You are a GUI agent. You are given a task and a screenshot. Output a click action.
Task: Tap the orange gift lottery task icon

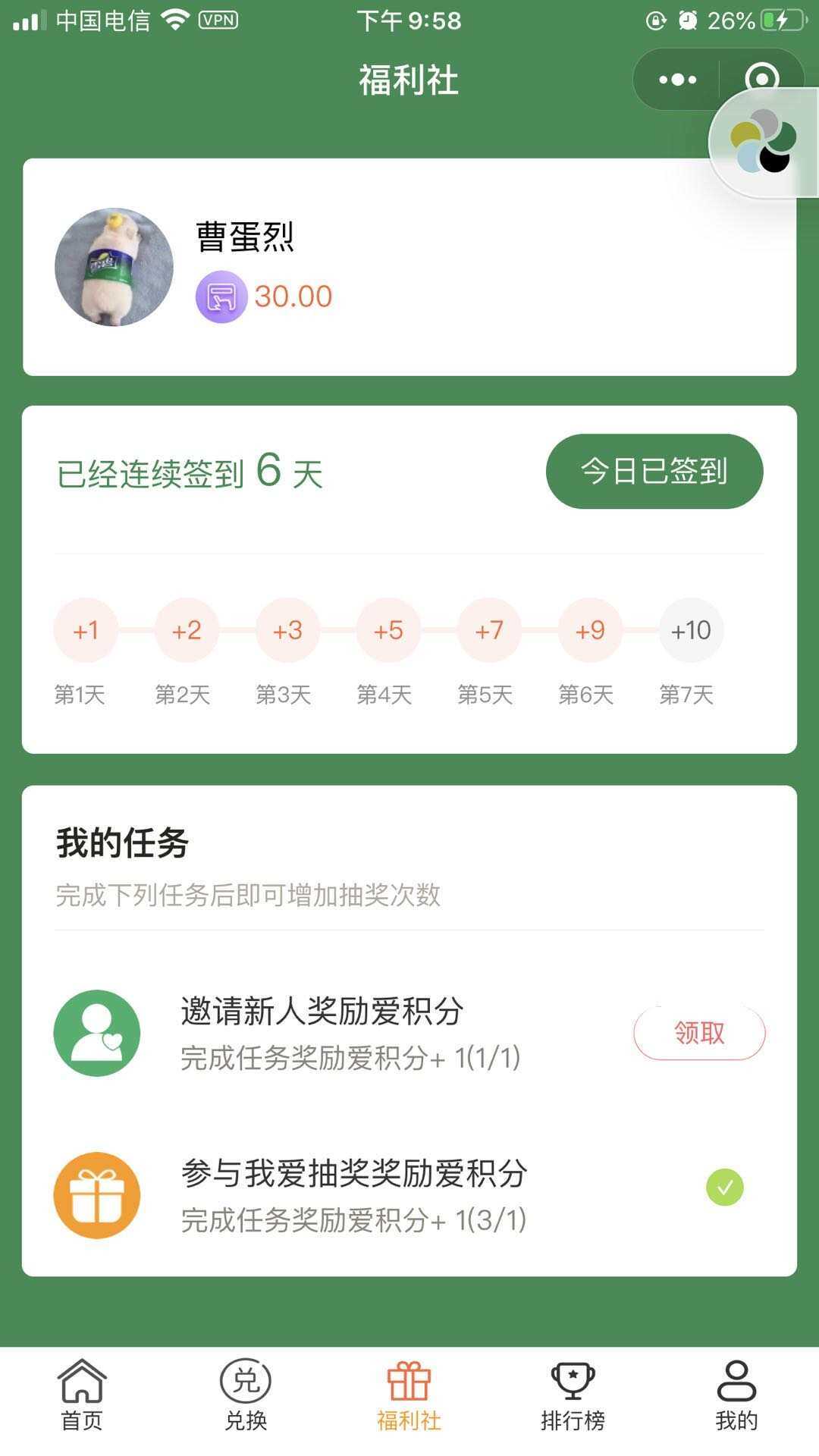click(97, 1193)
